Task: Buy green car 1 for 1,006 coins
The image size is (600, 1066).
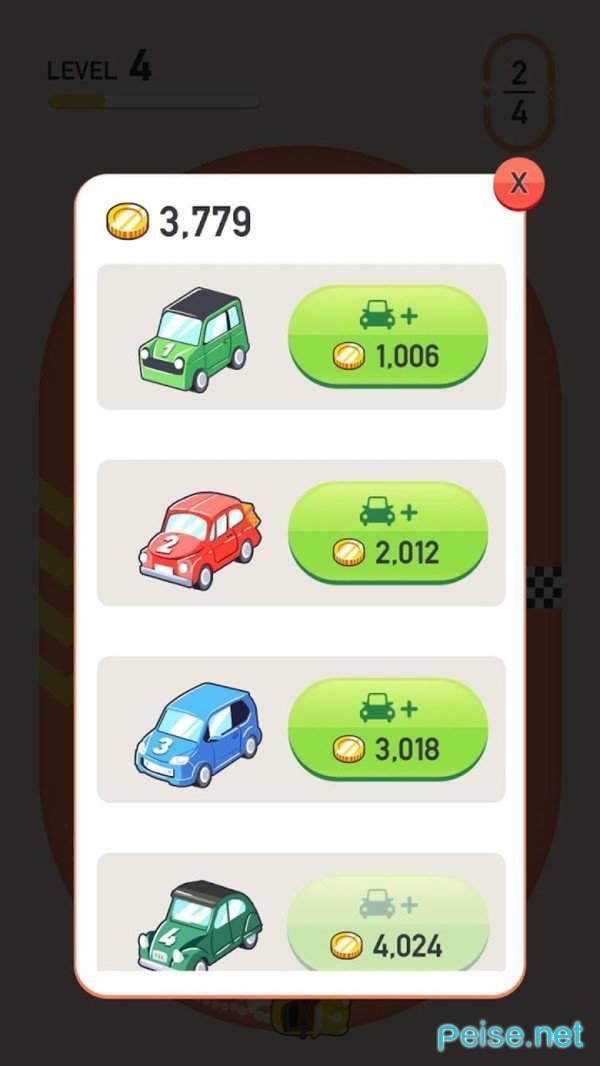Action: pyautogui.click(x=388, y=336)
